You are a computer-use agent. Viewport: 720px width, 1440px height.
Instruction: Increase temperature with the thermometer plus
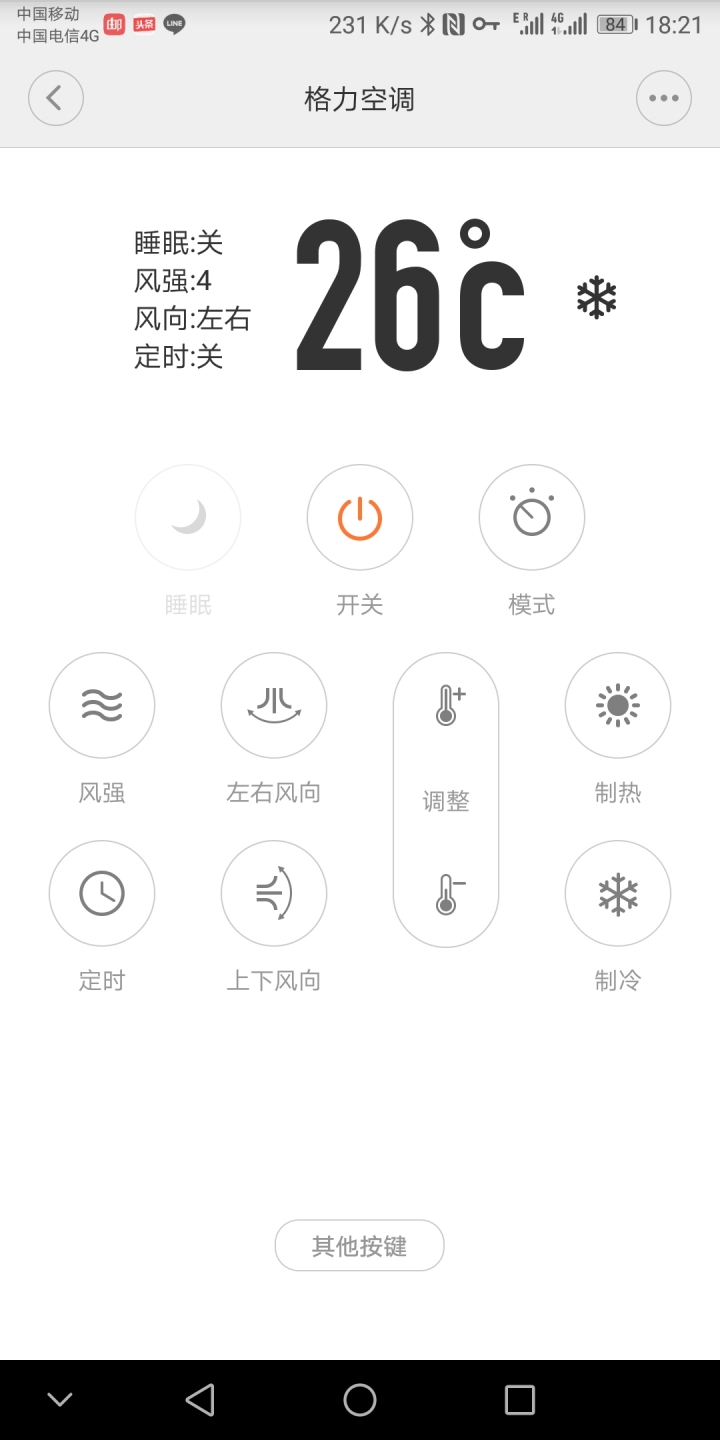[446, 706]
